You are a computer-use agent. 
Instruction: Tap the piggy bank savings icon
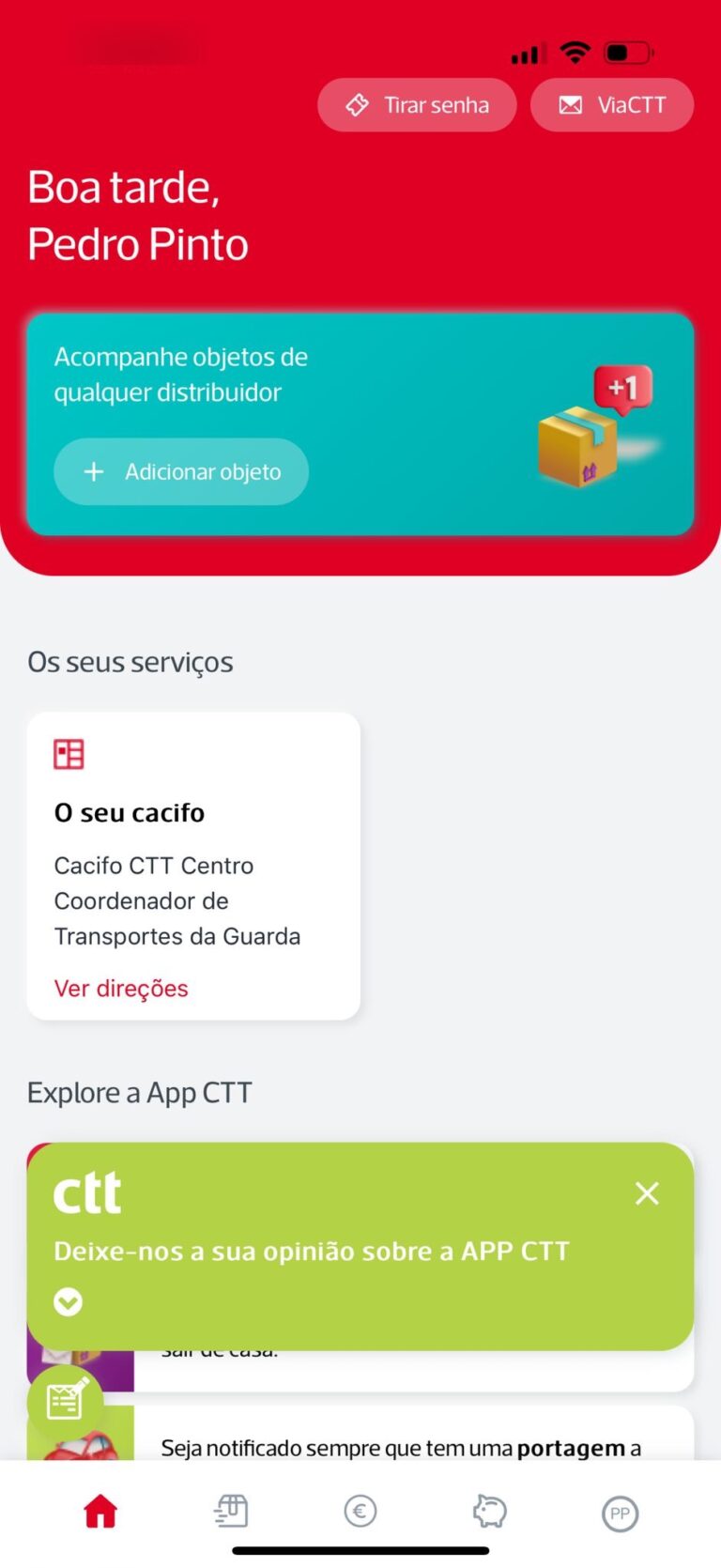[x=490, y=1512]
